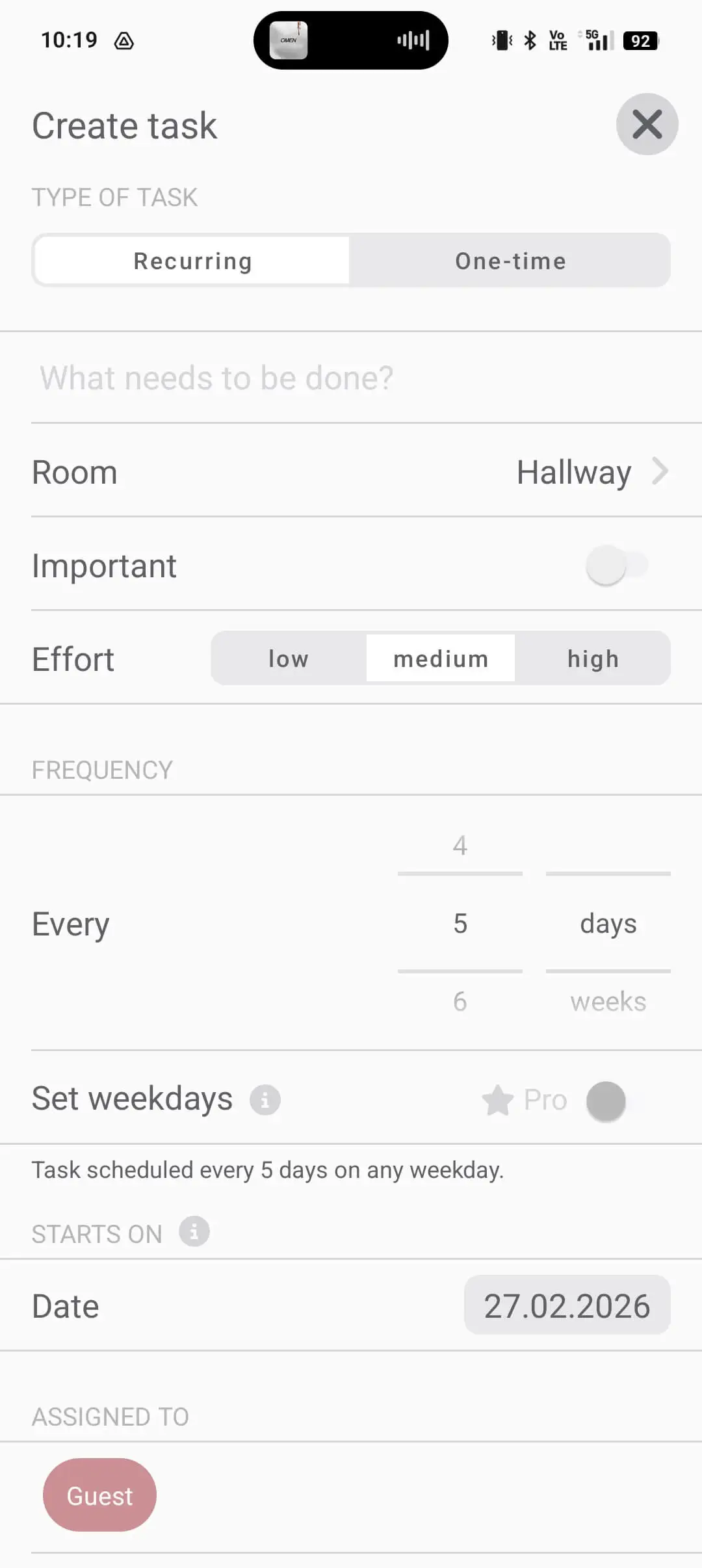Screen dimensions: 702x1568
Task: Enable the Set weekdays Pro toggle
Action: [606, 1101]
